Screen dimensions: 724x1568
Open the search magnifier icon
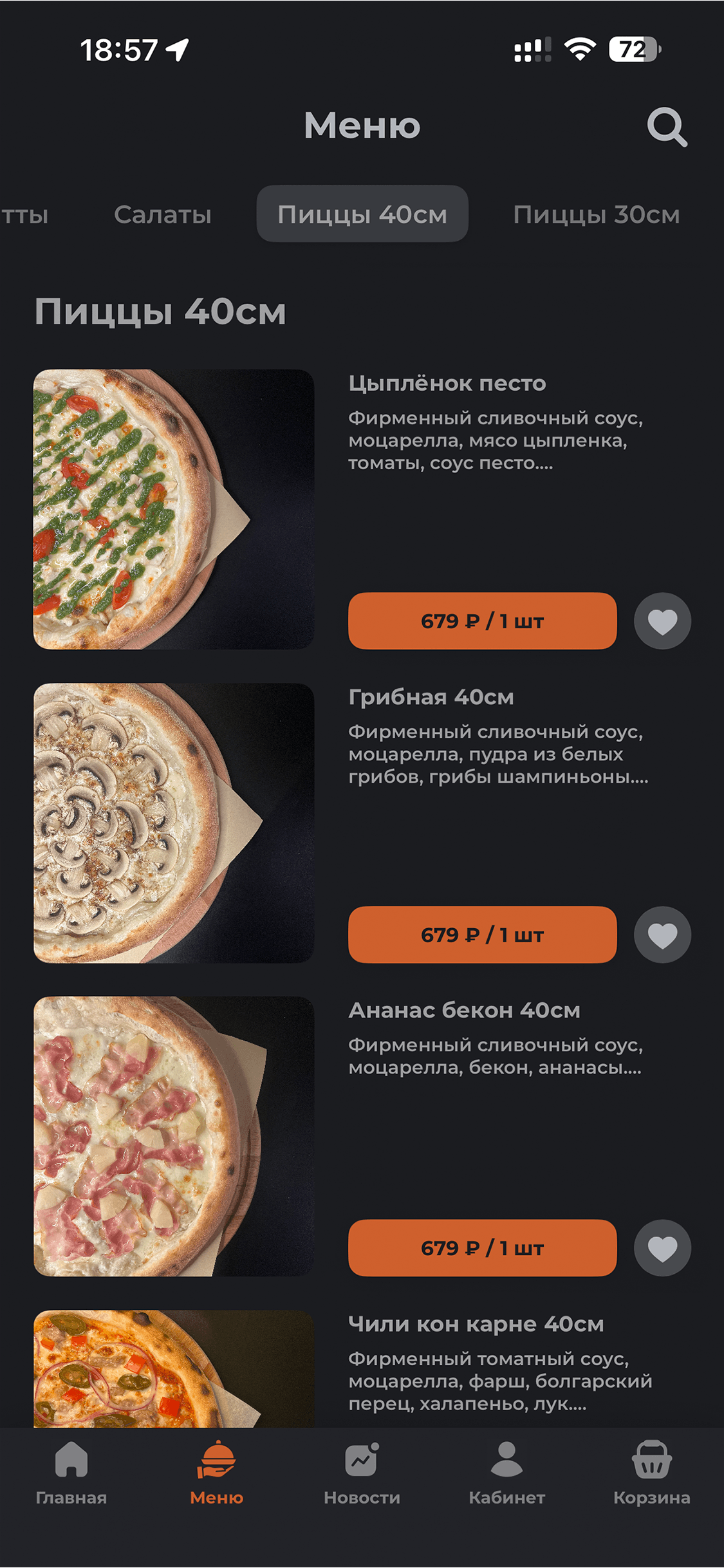pos(667,127)
